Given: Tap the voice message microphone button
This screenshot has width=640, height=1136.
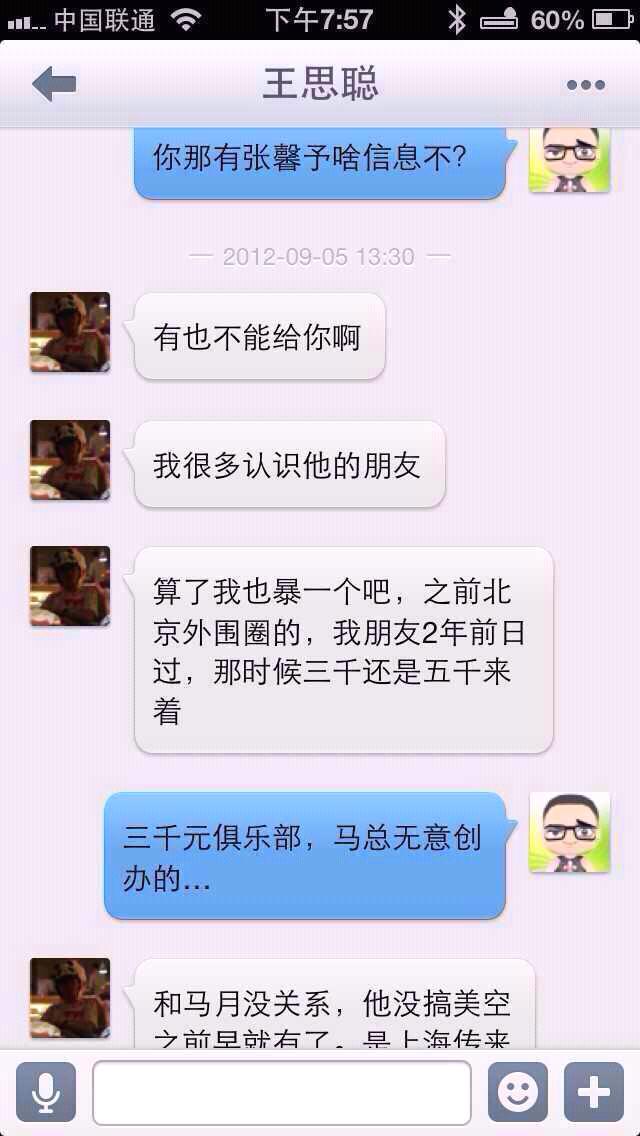Looking at the screenshot, I should [46, 1092].
